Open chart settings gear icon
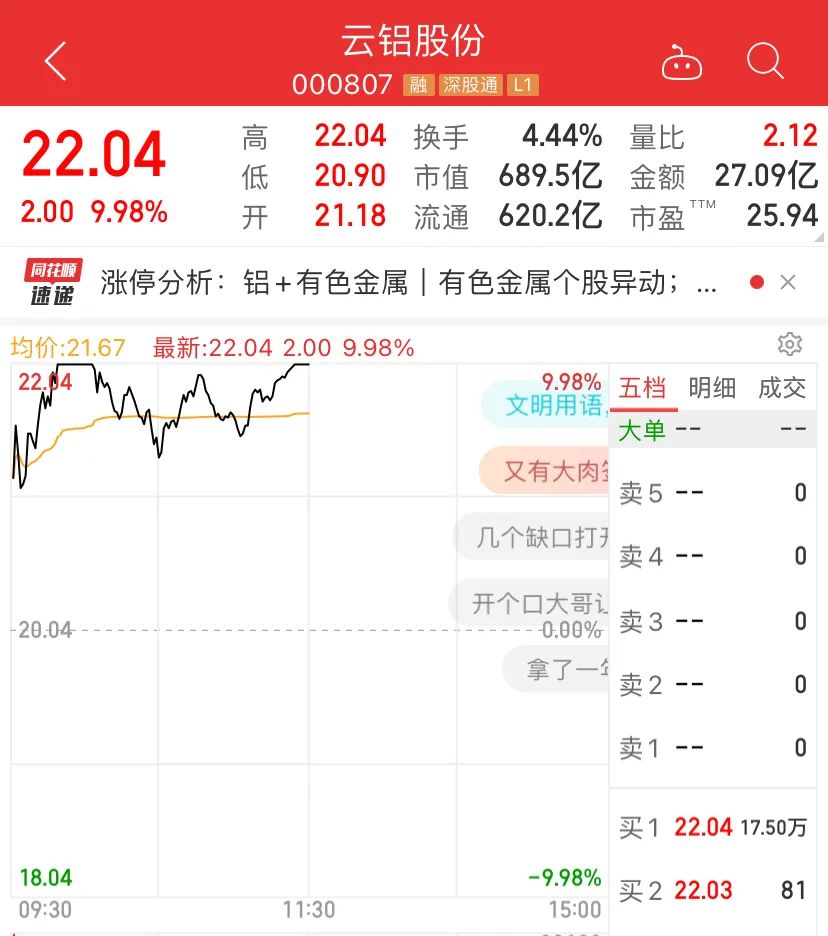Screen dimensions: 828x936 [x=790, y=344]
